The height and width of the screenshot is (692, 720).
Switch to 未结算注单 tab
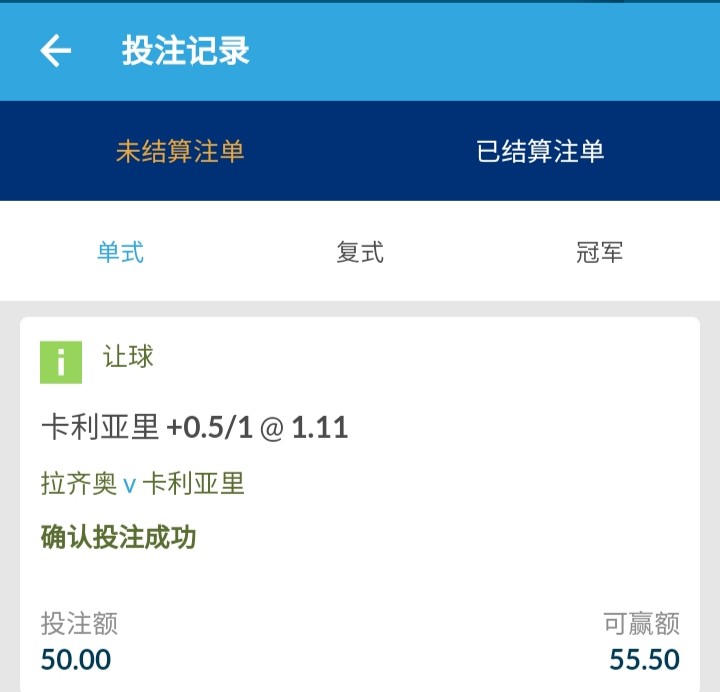coord(180,151)
